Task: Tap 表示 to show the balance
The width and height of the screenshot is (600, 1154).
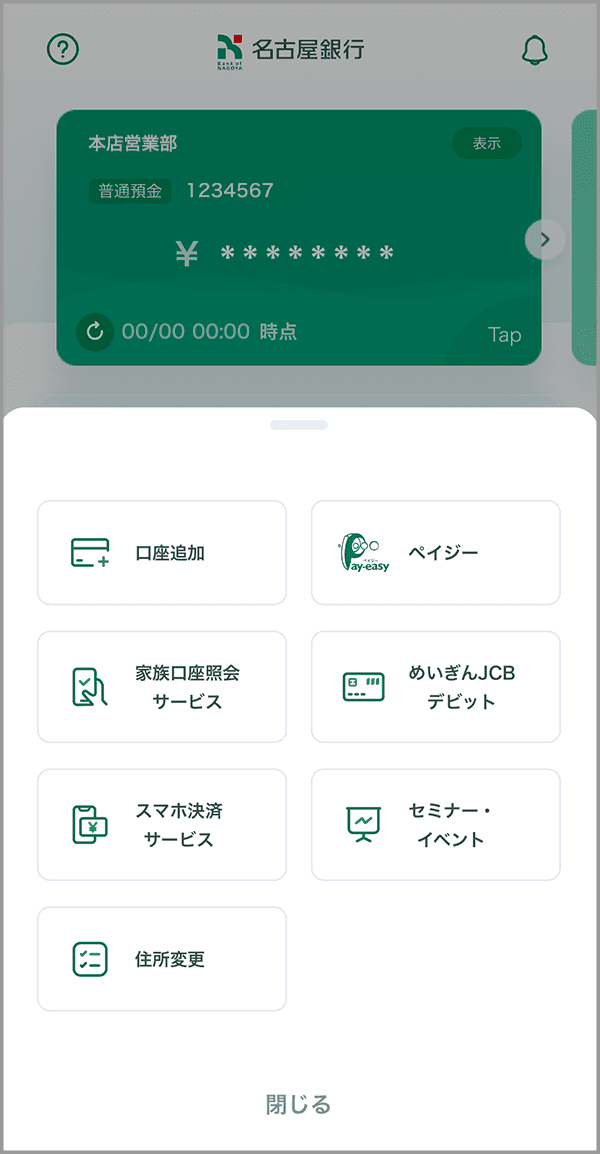Action: pos(486,143)
